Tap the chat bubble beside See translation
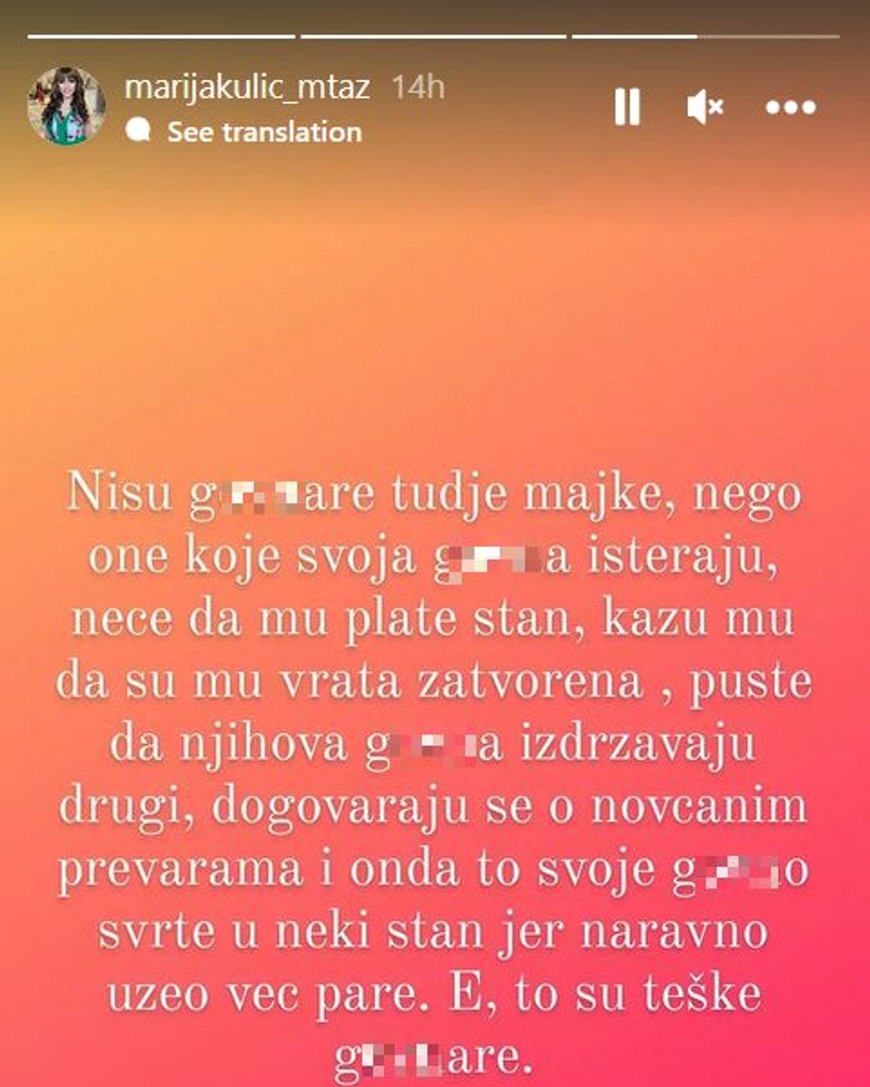Viewport: 870px width, 1087px height. point(141,130)
